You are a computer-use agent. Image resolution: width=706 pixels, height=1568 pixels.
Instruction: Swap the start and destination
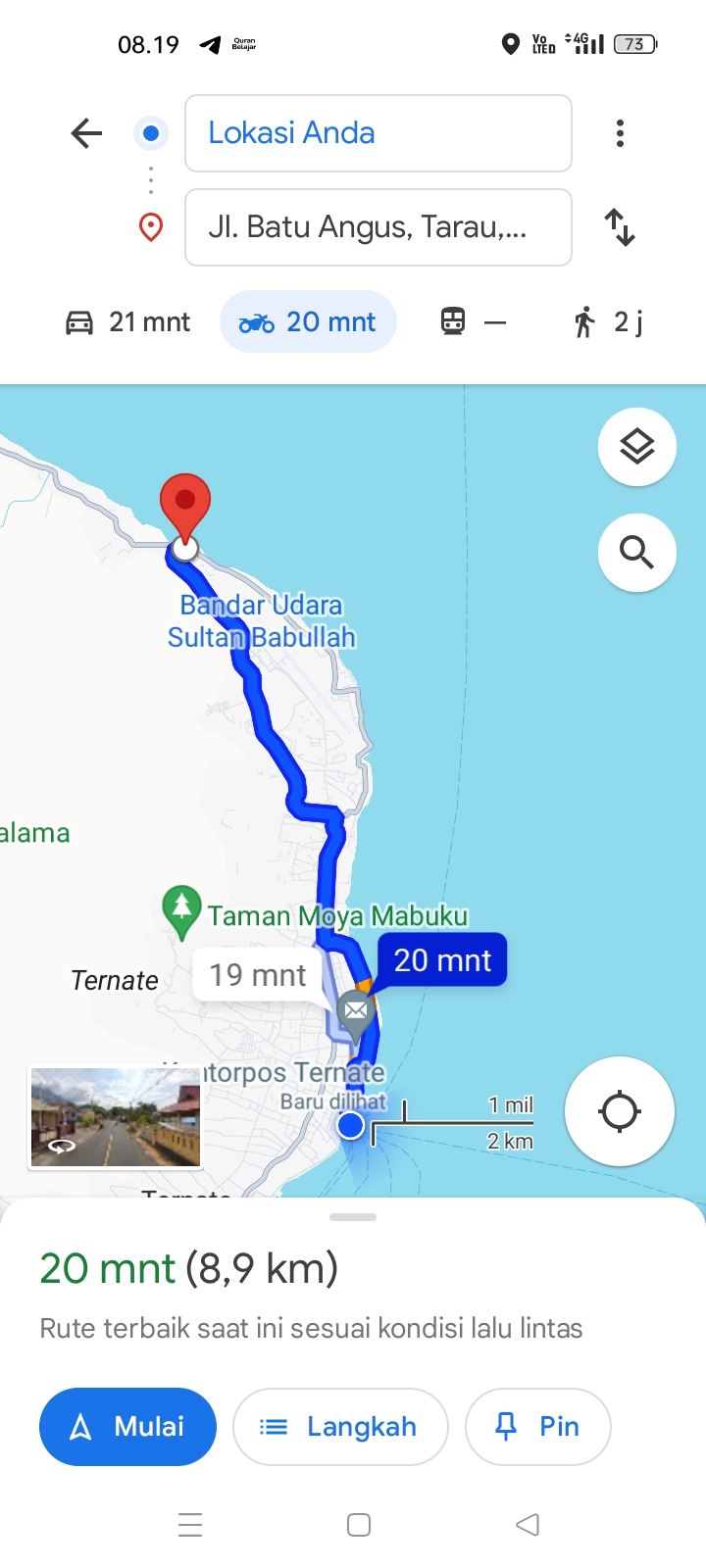(620, 227)
